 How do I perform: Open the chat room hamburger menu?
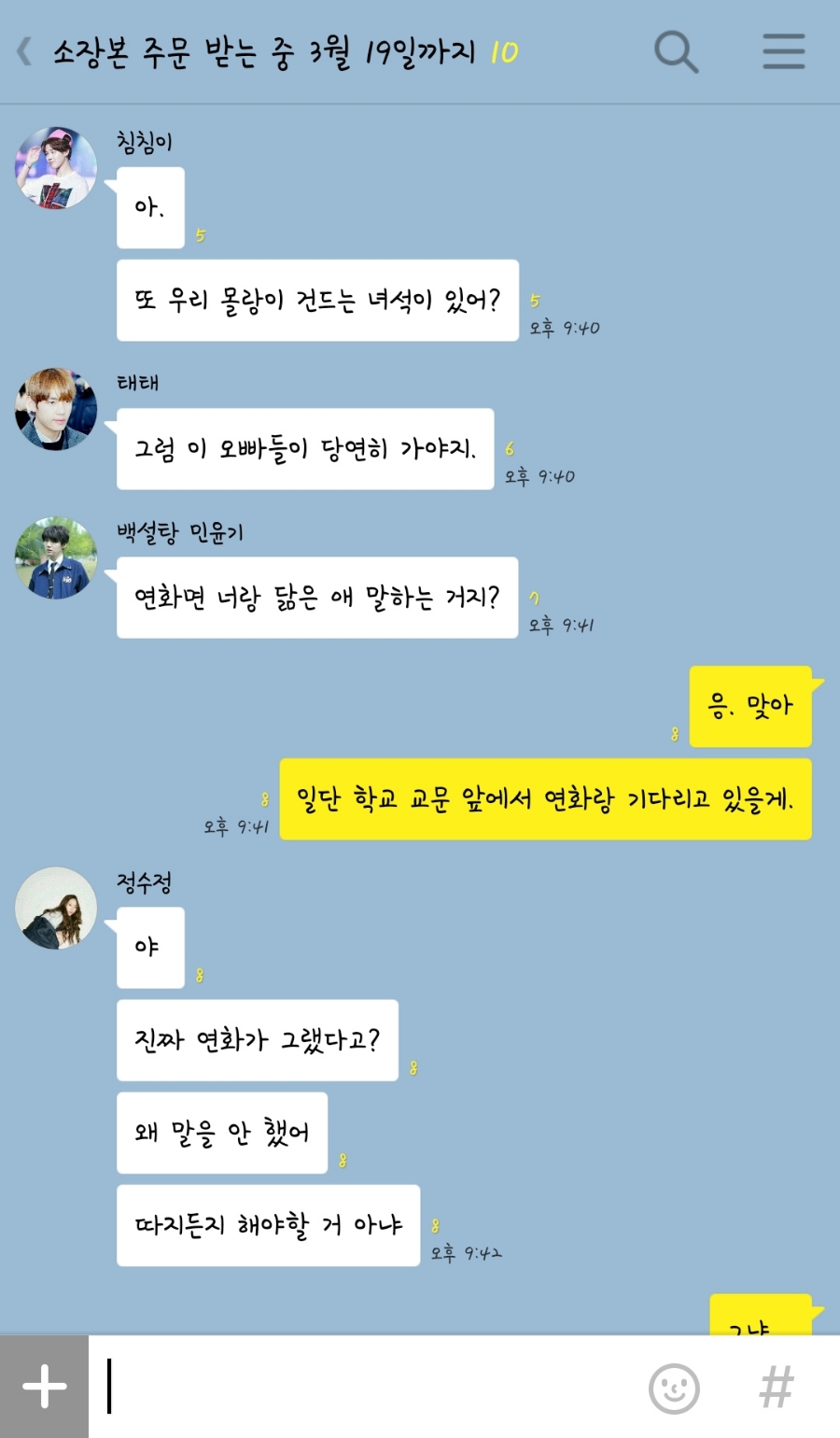tap(783, 51)
